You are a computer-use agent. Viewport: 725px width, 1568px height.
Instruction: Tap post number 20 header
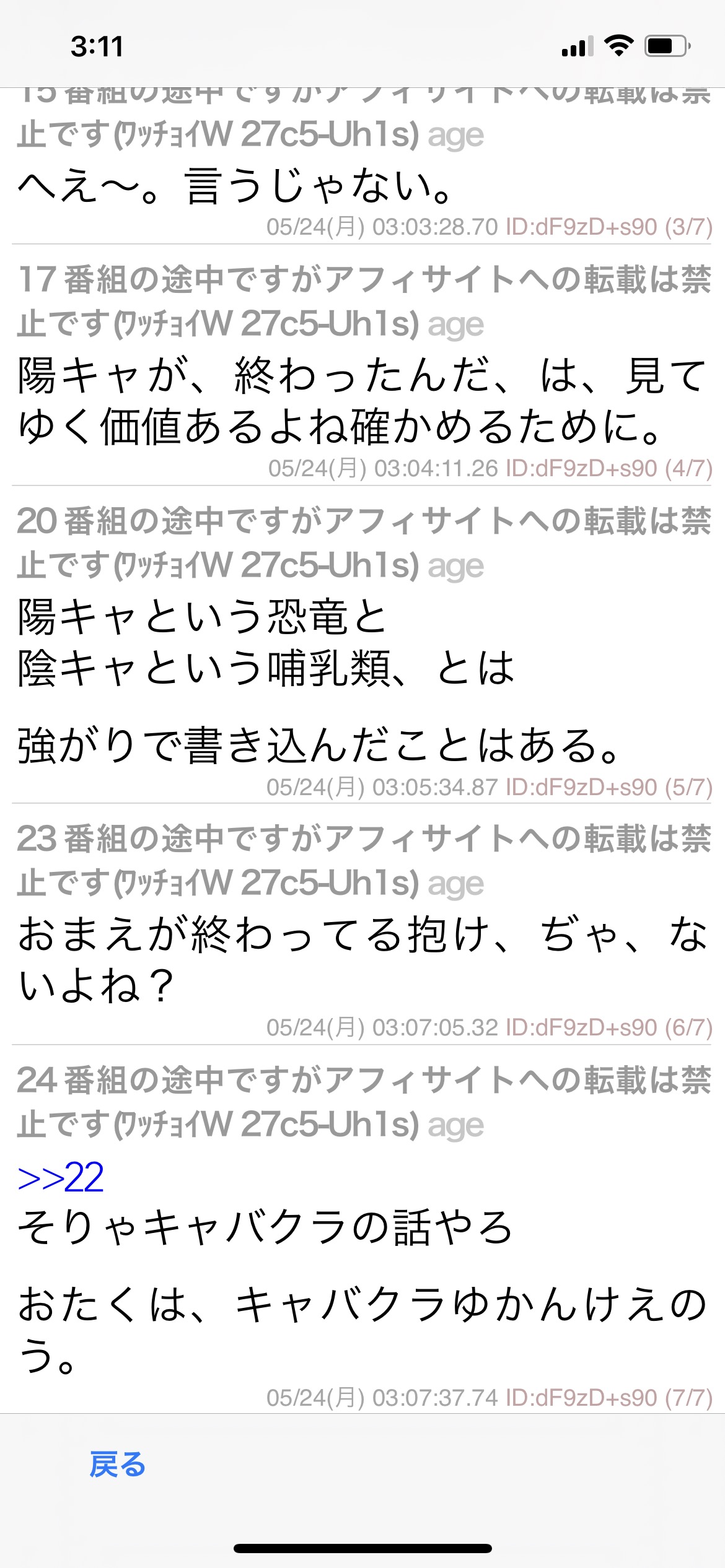coord(363,542)
